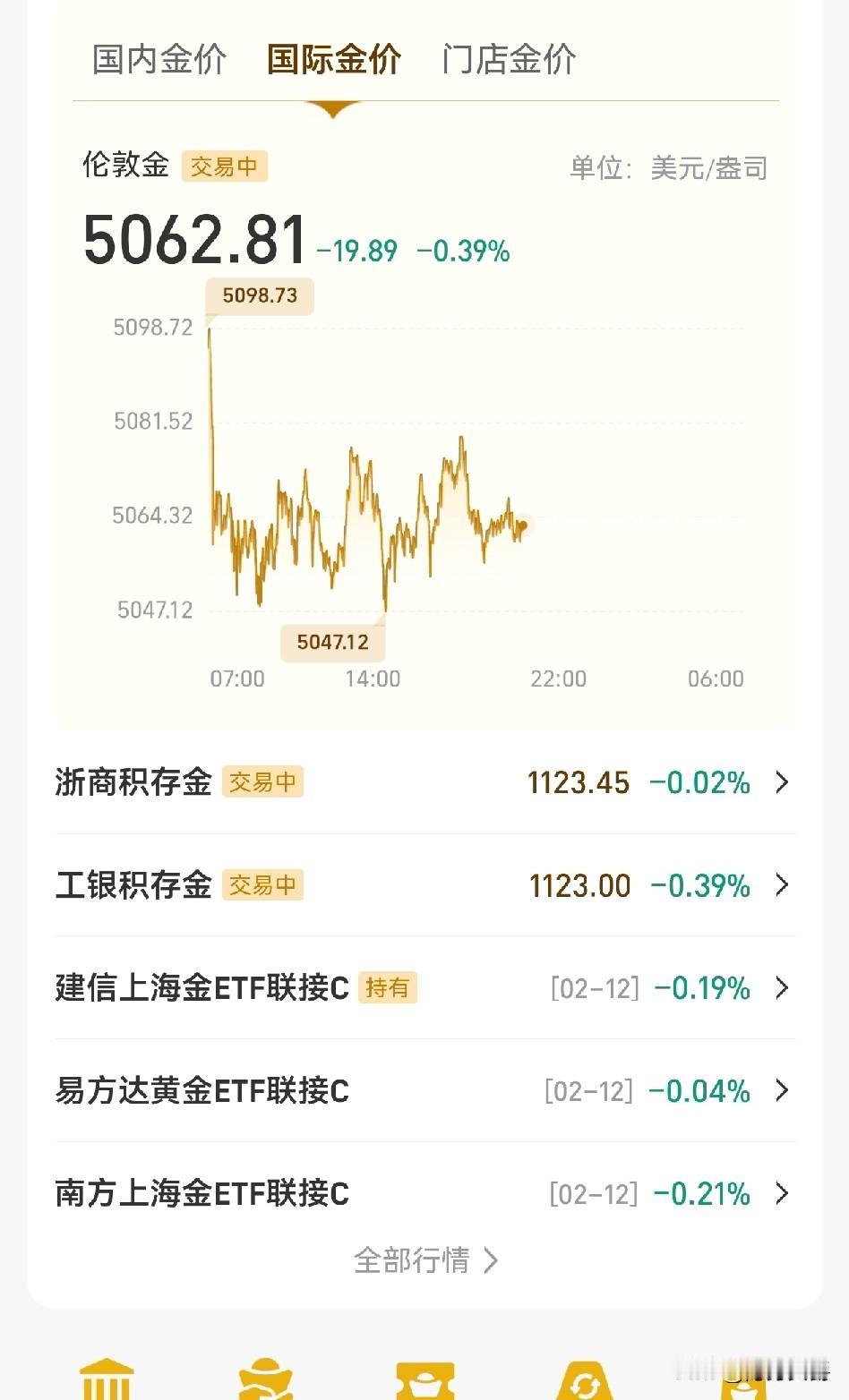Screen dimensions: 849x1400
Task: Switch to the 门店金价 tab
Action: [508, 59]
